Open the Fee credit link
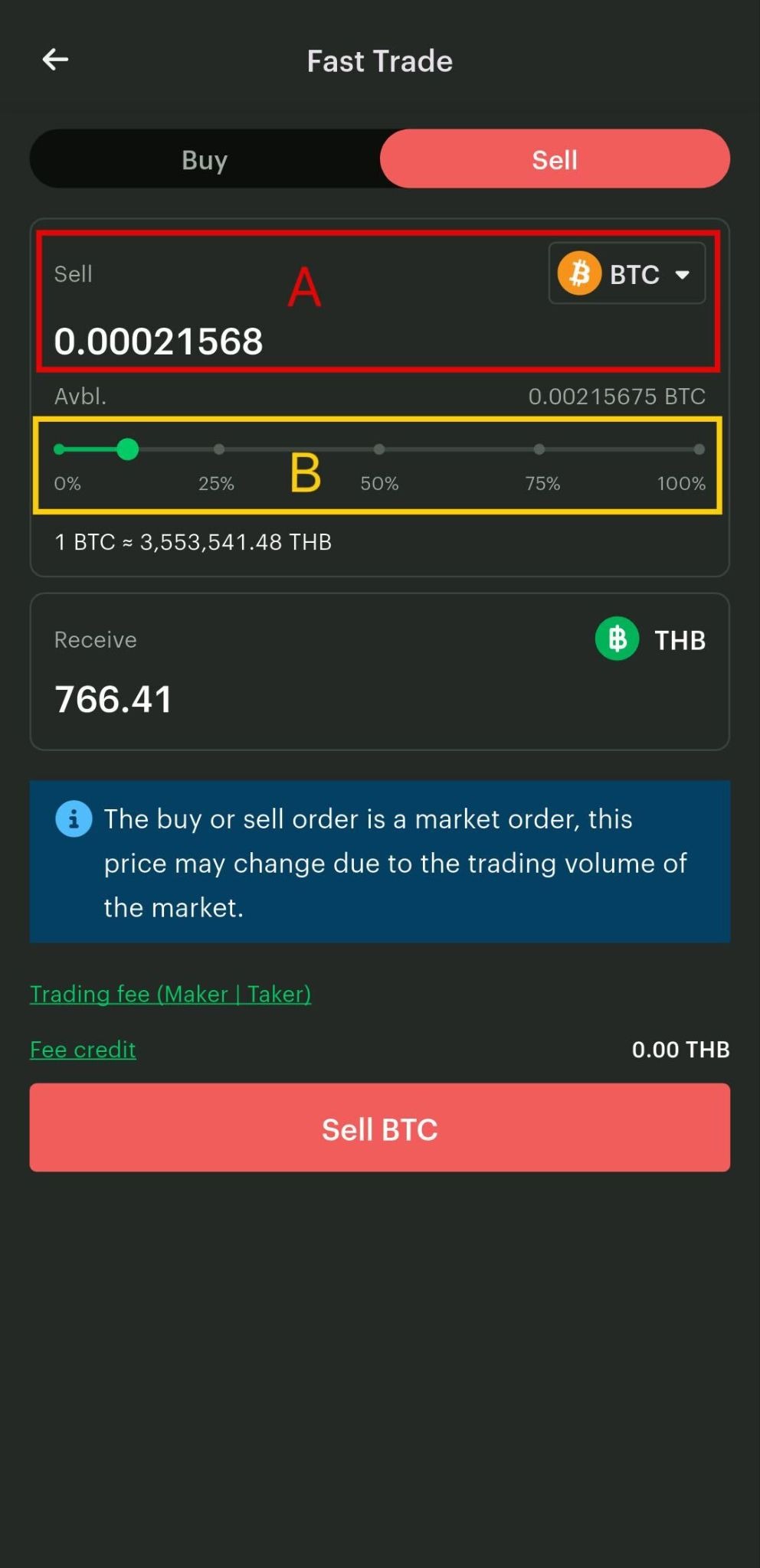760x1568 pixels. tap(83, 1049)
